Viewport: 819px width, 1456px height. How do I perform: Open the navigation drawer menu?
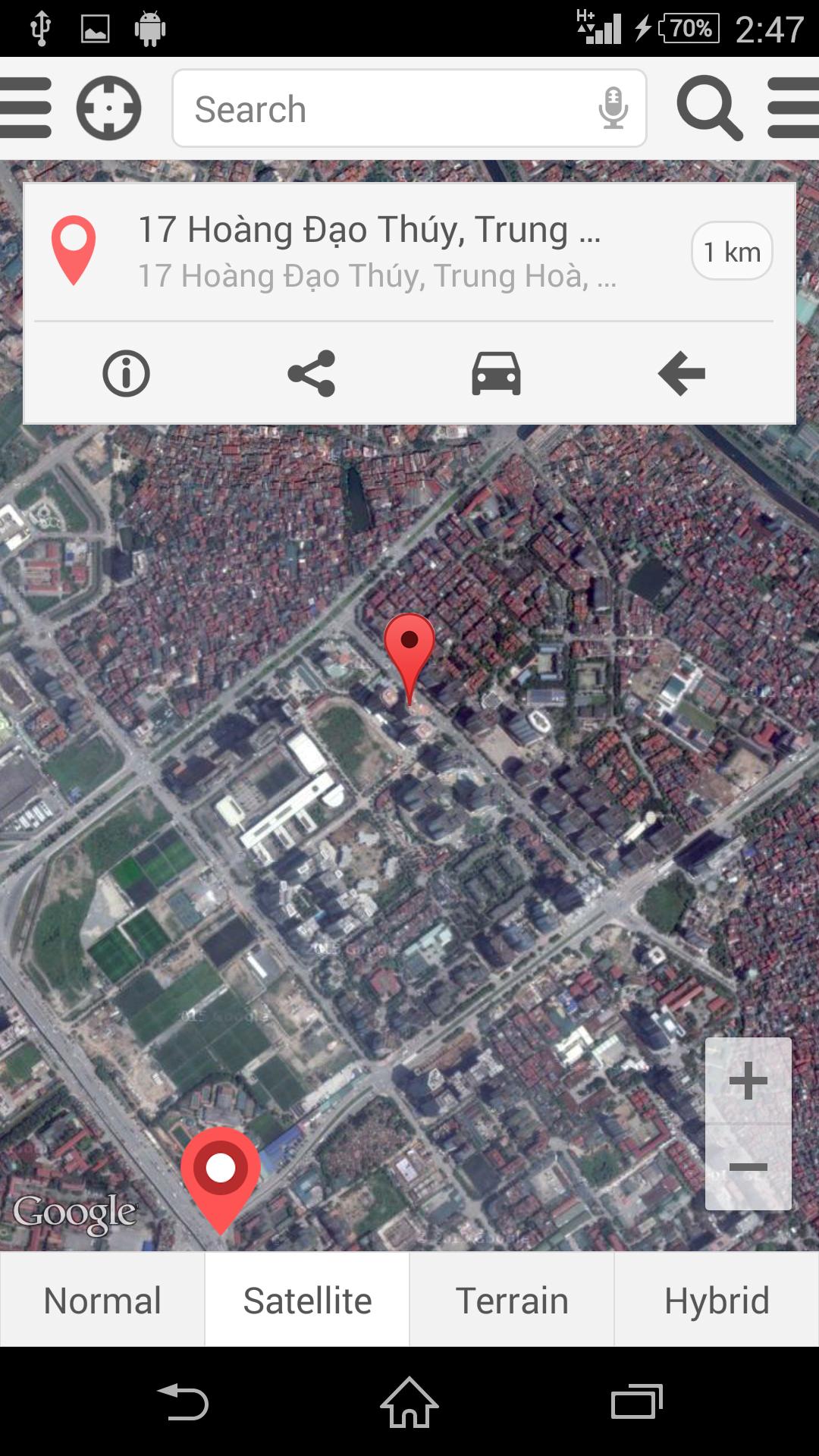27,108
